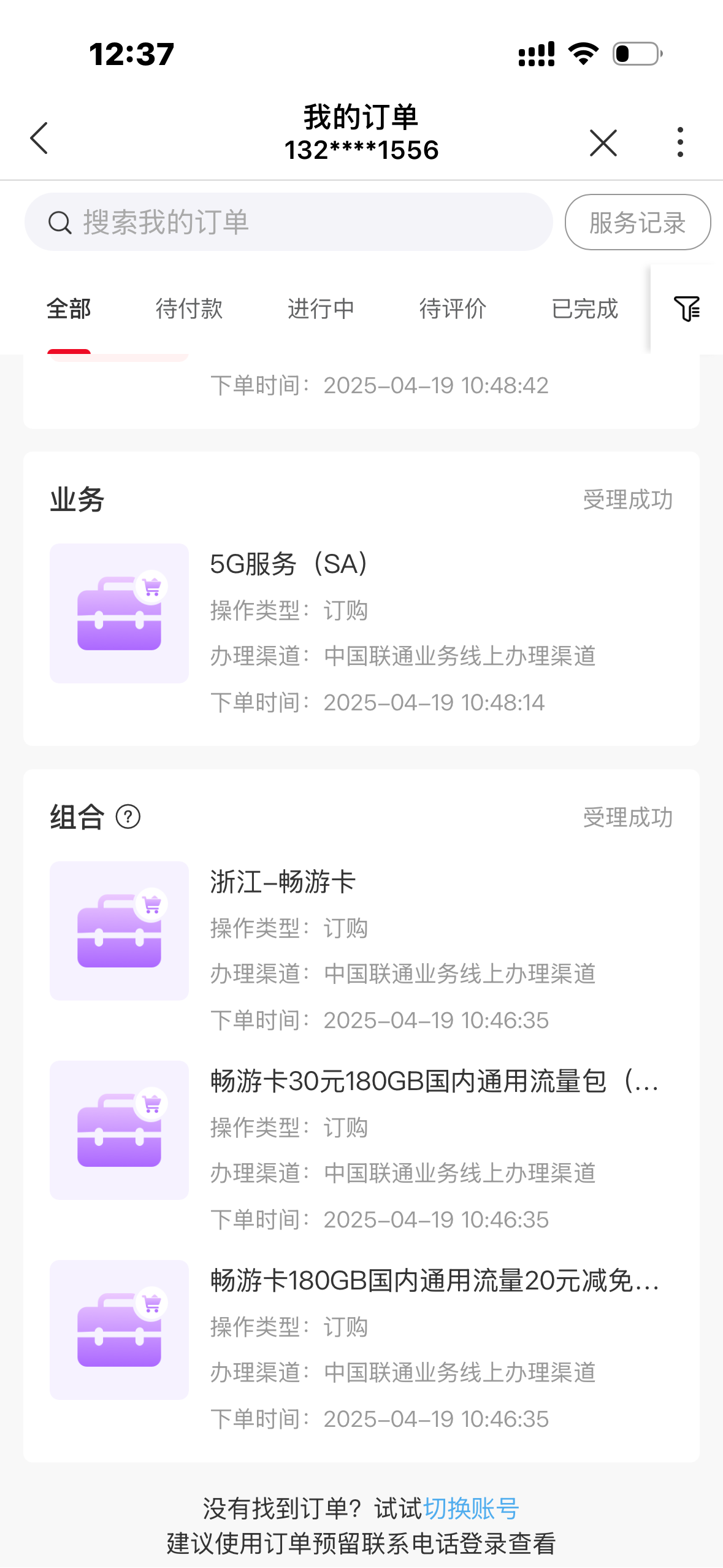Screen dimensions: 723x1568
Task: Go back using the header arrow
Action: coord(39,139)
